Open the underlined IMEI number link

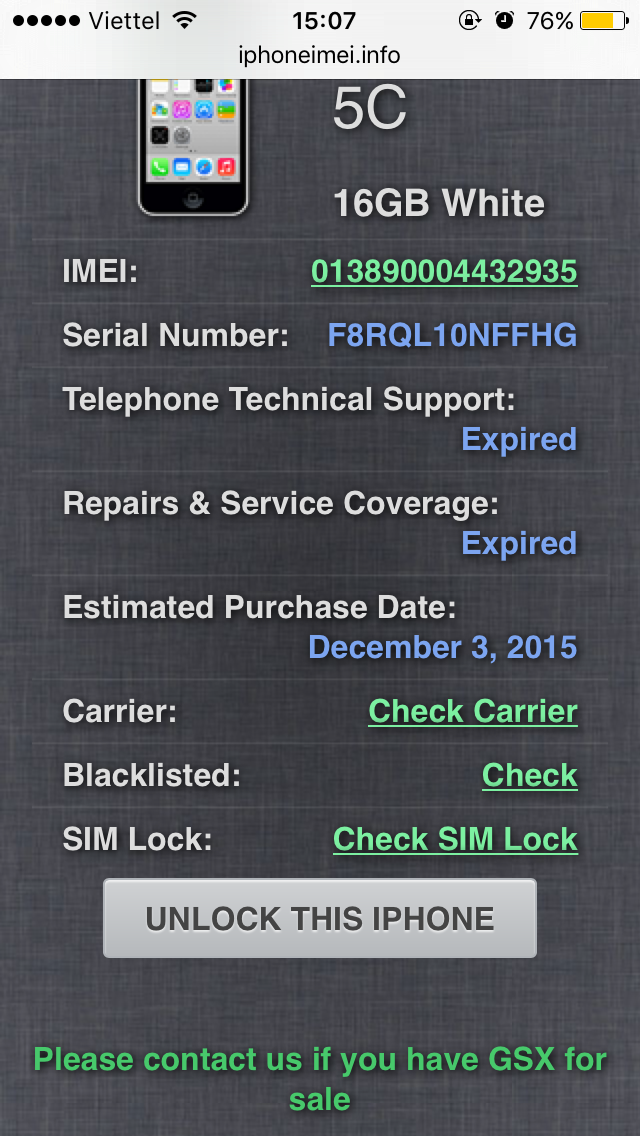click(x=444, y=271)
